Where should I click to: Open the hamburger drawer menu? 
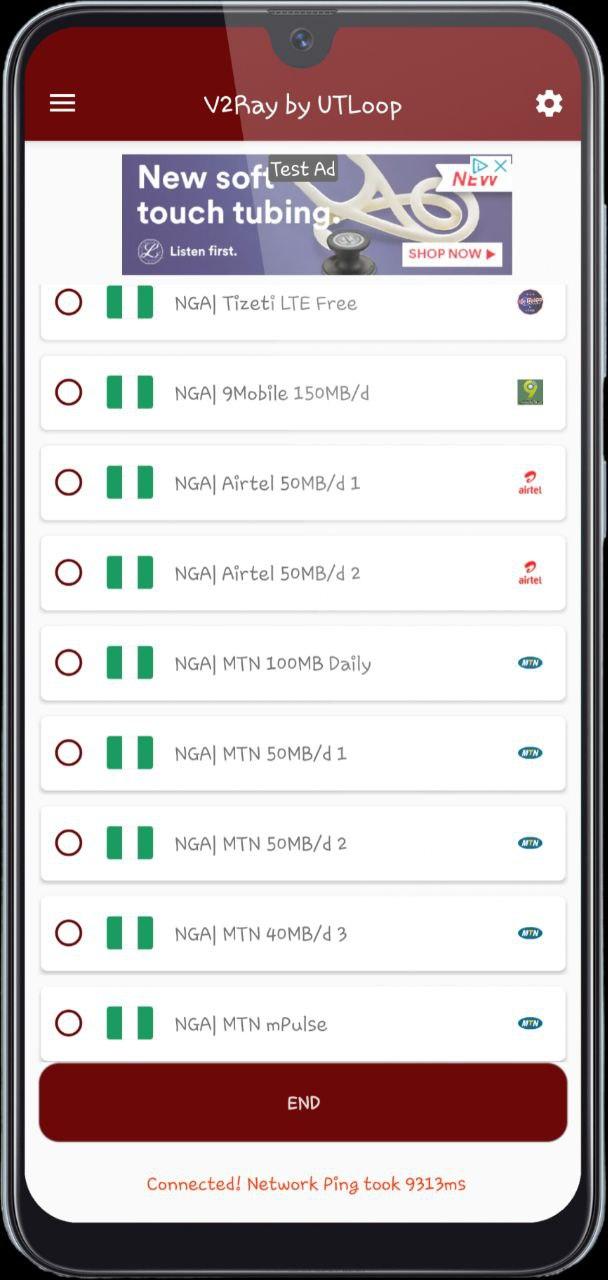coord(62,103)
